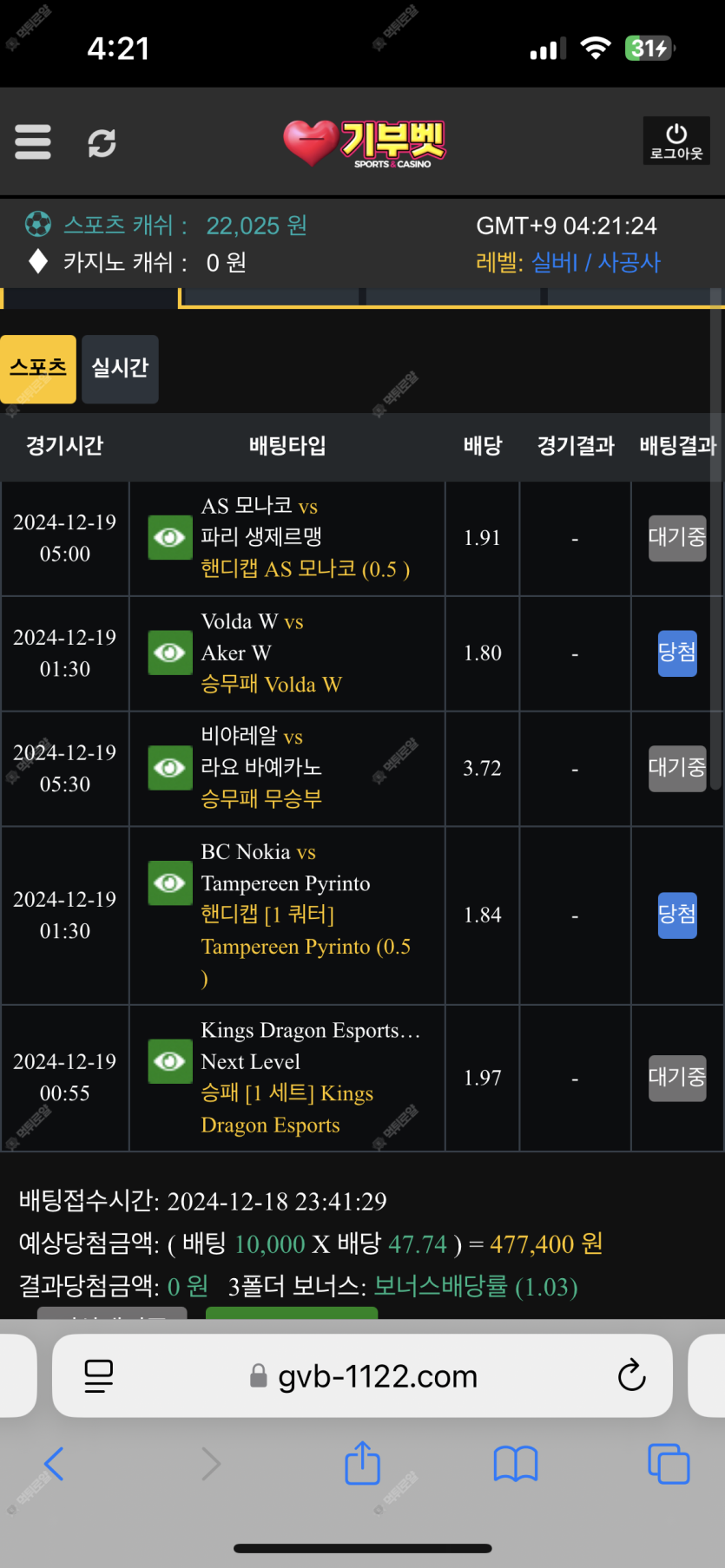Share this page from the Safari toolbar

click(x=363, y=1462)
